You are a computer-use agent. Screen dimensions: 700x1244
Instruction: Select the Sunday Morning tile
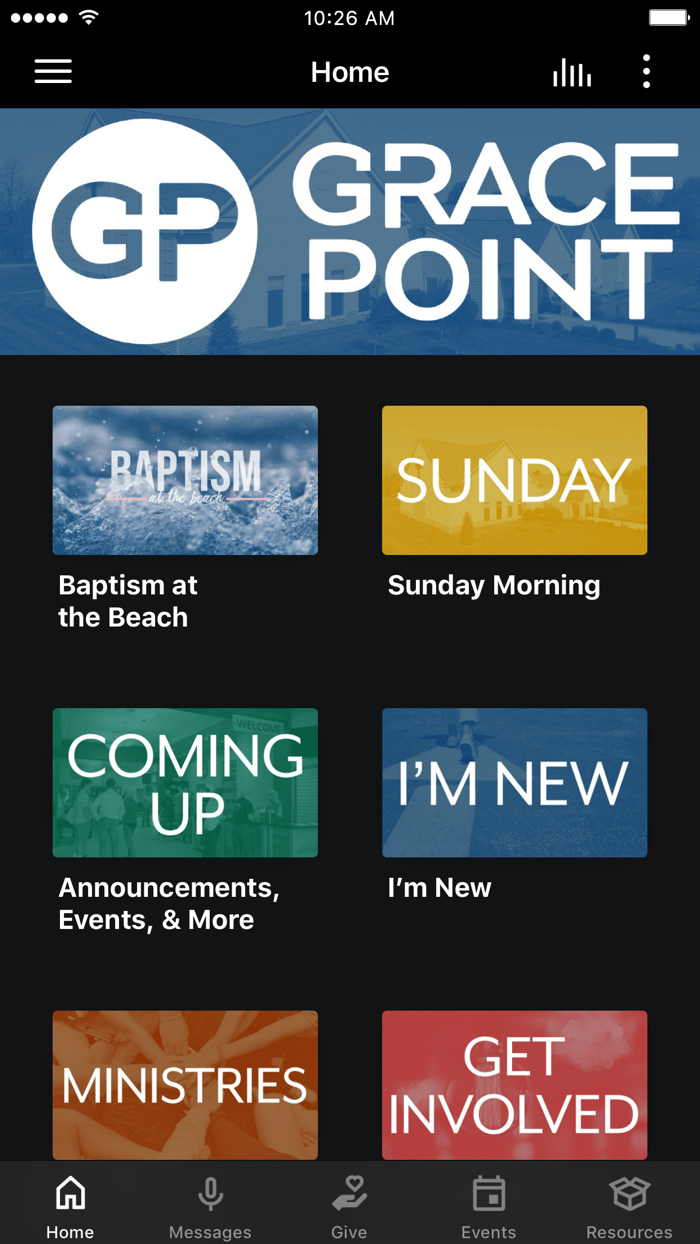(x=514, y=480)
